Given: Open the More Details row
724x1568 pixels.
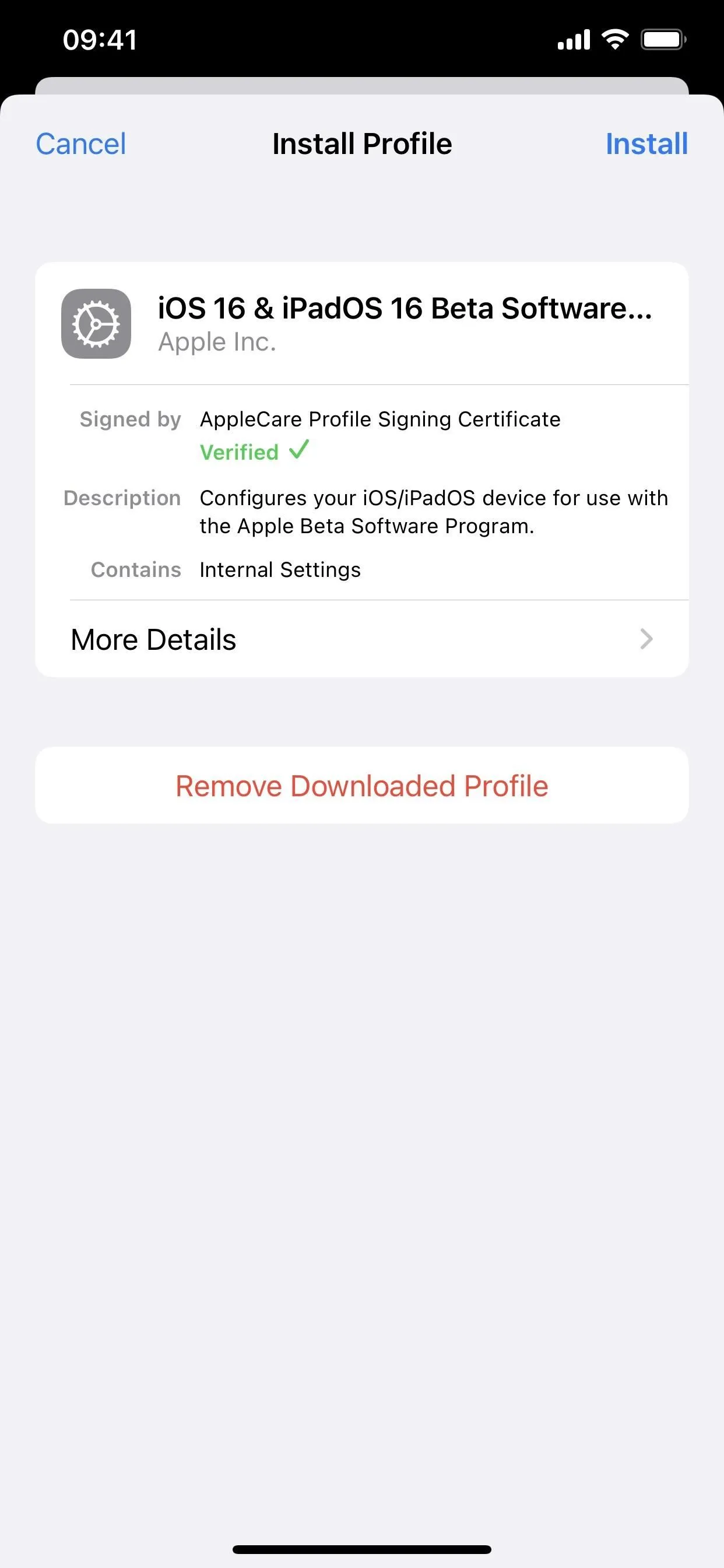Looking at the screenshot, I should (x=362, y=639).
